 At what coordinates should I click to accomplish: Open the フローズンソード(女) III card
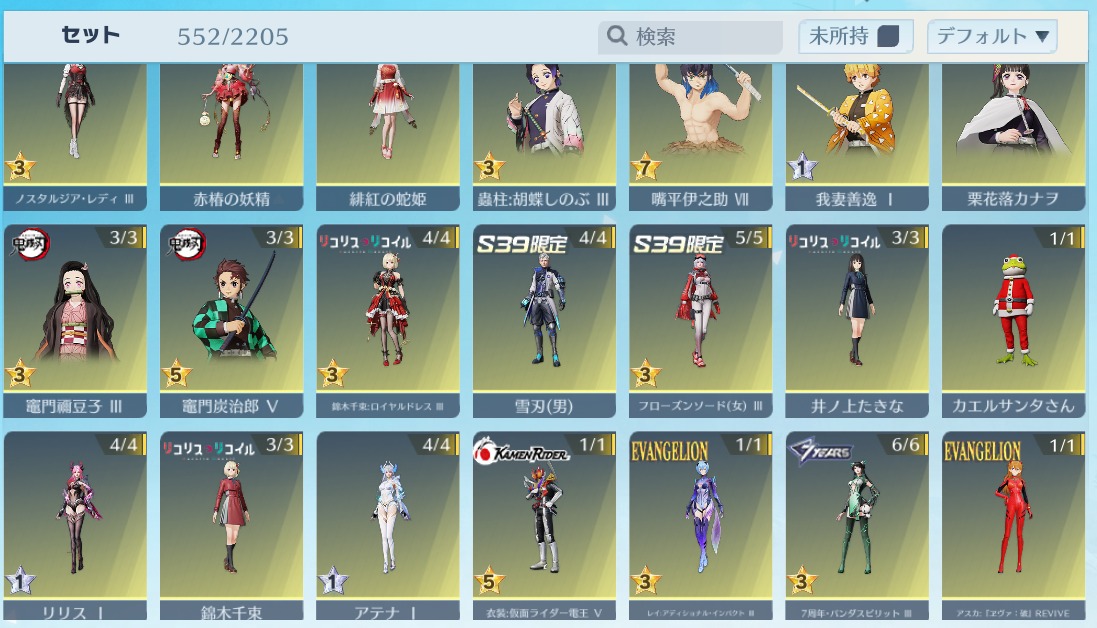tap(700, 320)
